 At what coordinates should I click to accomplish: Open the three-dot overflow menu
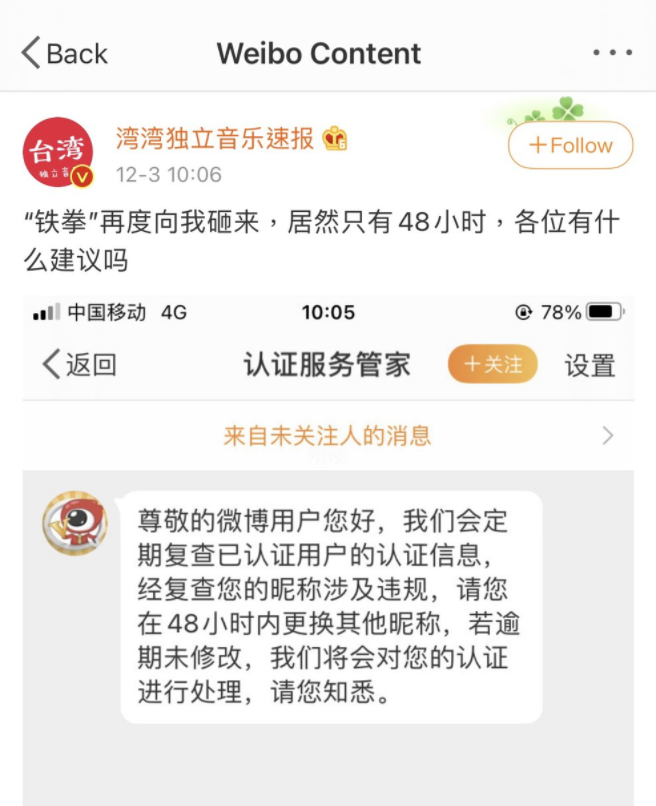click(612, 52)
